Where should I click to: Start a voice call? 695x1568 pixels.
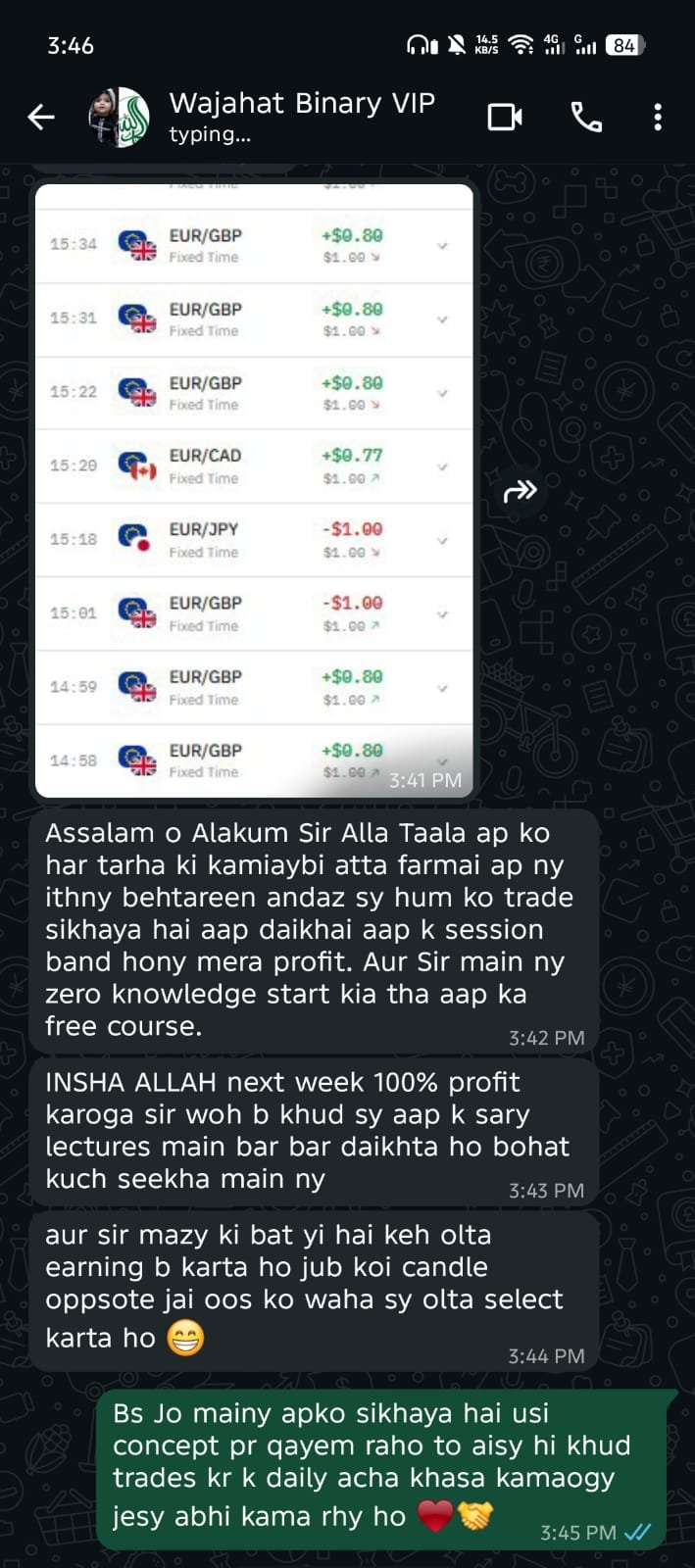coord(586,118)
